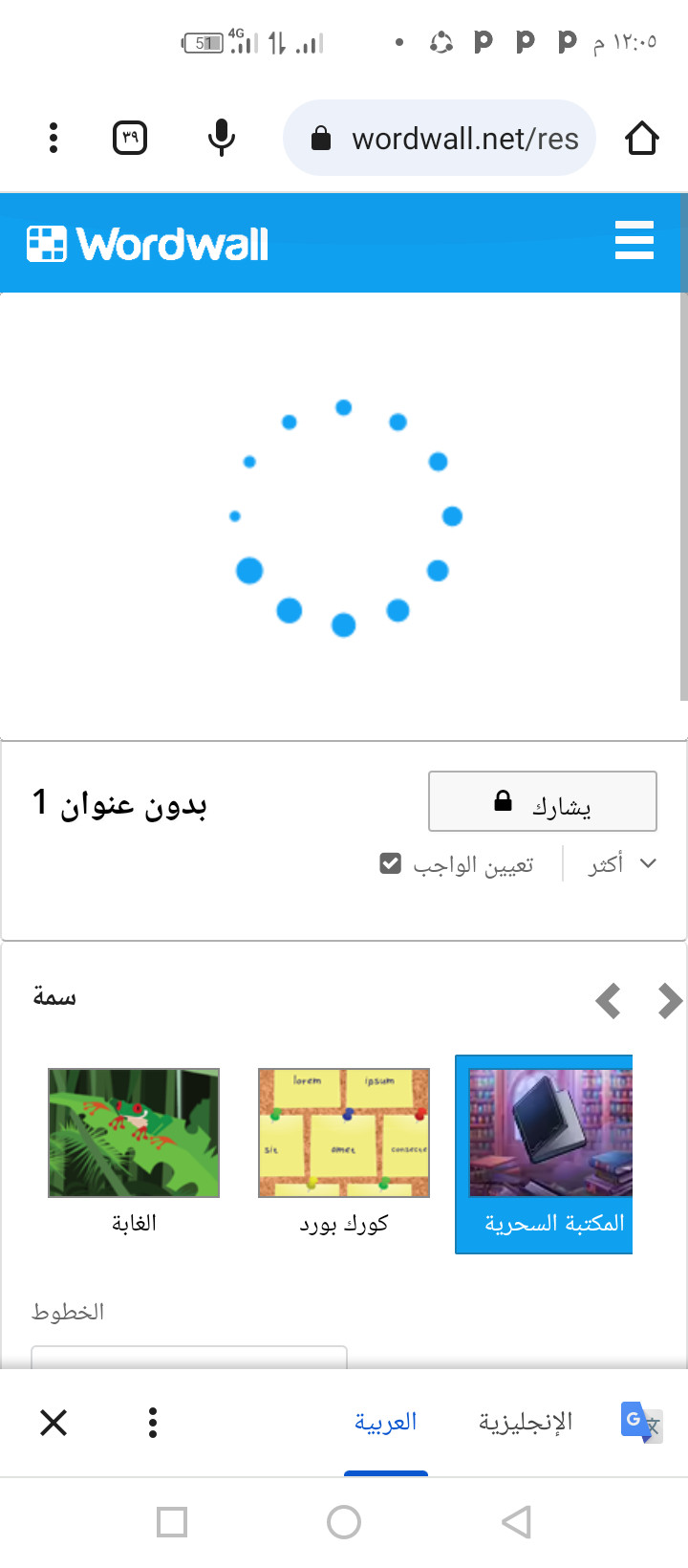This screenshot has height=1568, width=688.
Task: Tap the يشارك share button
Action: point(542,801)
